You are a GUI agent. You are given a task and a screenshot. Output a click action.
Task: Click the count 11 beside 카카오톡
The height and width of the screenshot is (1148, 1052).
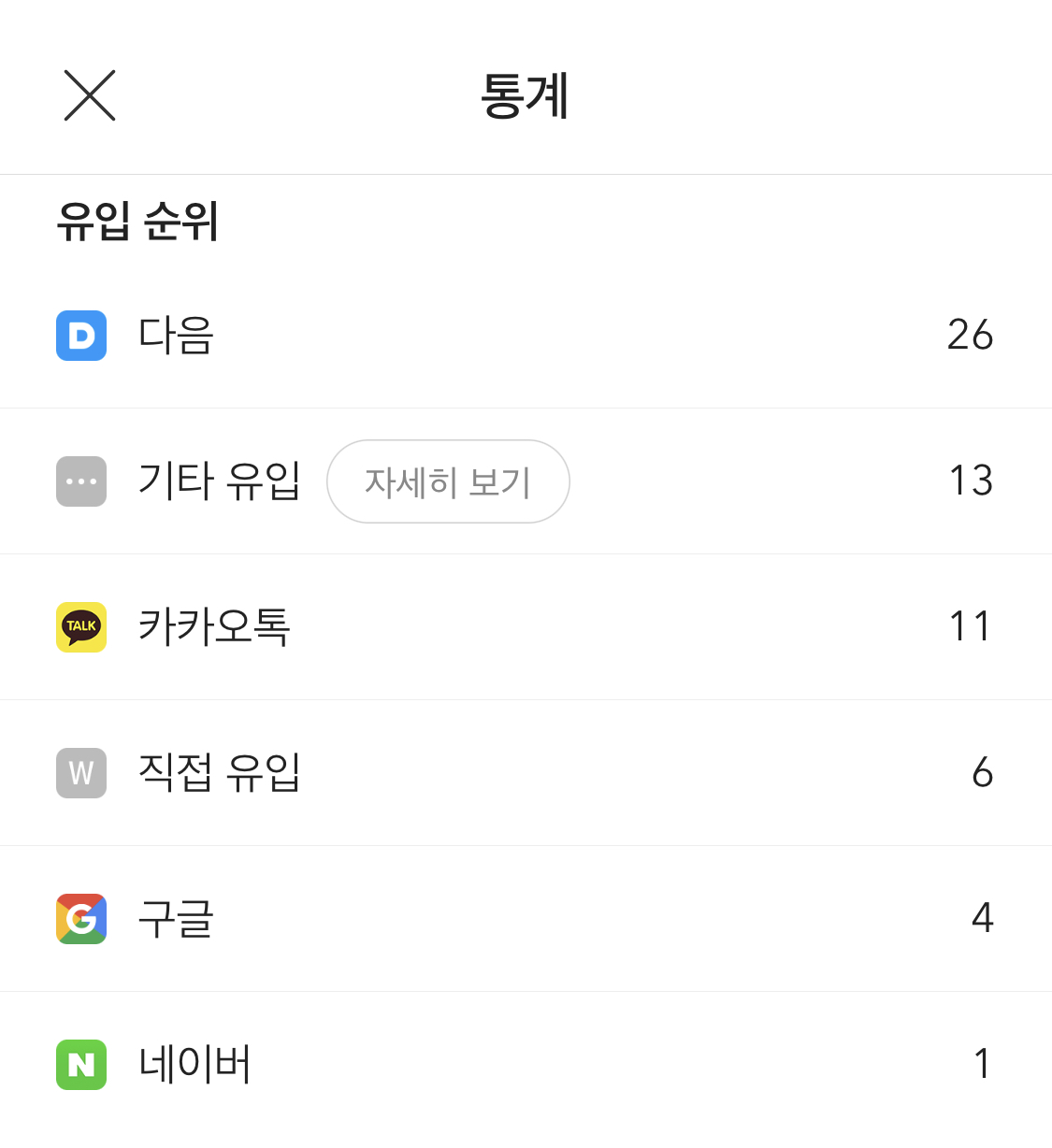pos(973,627)
